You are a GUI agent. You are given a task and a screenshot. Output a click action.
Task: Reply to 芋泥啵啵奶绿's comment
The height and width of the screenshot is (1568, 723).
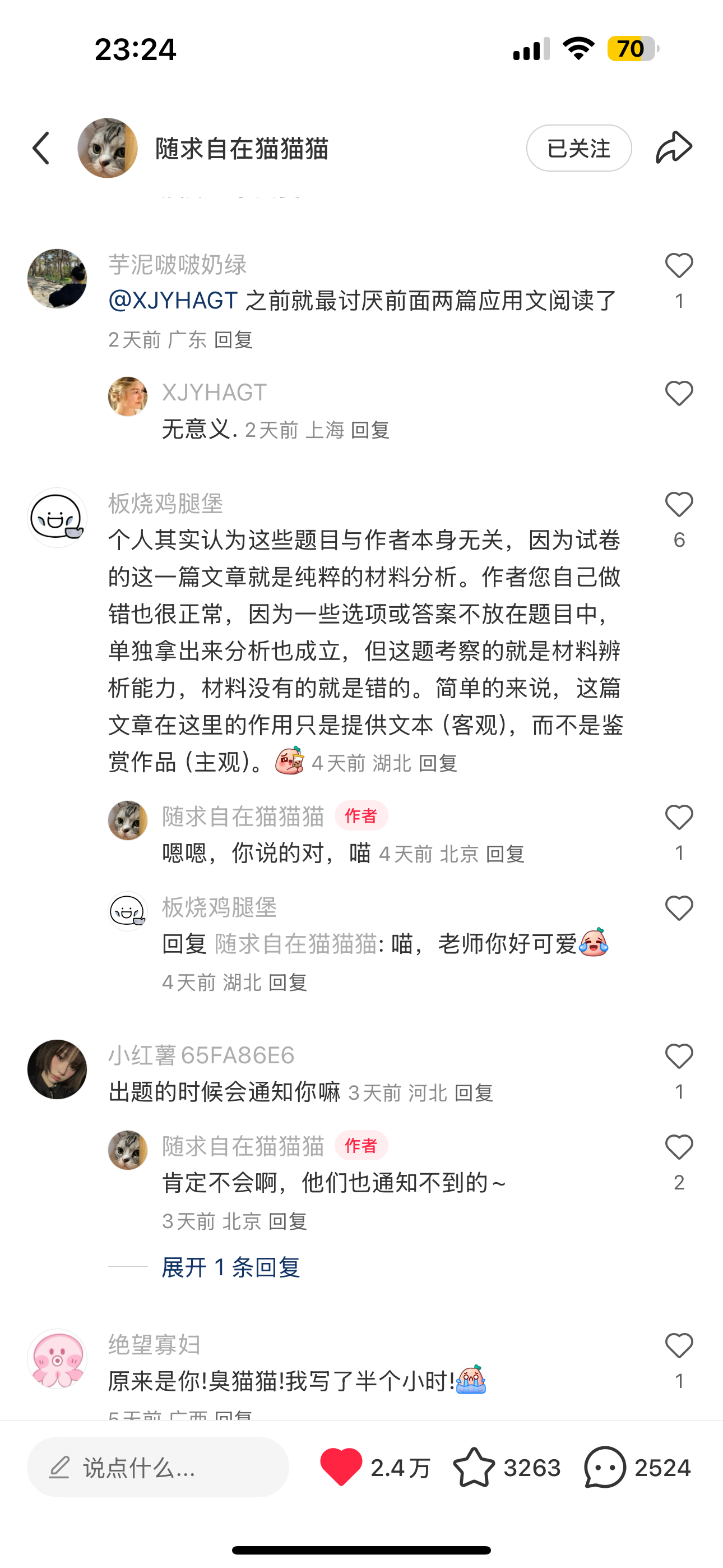click(233, 340)
